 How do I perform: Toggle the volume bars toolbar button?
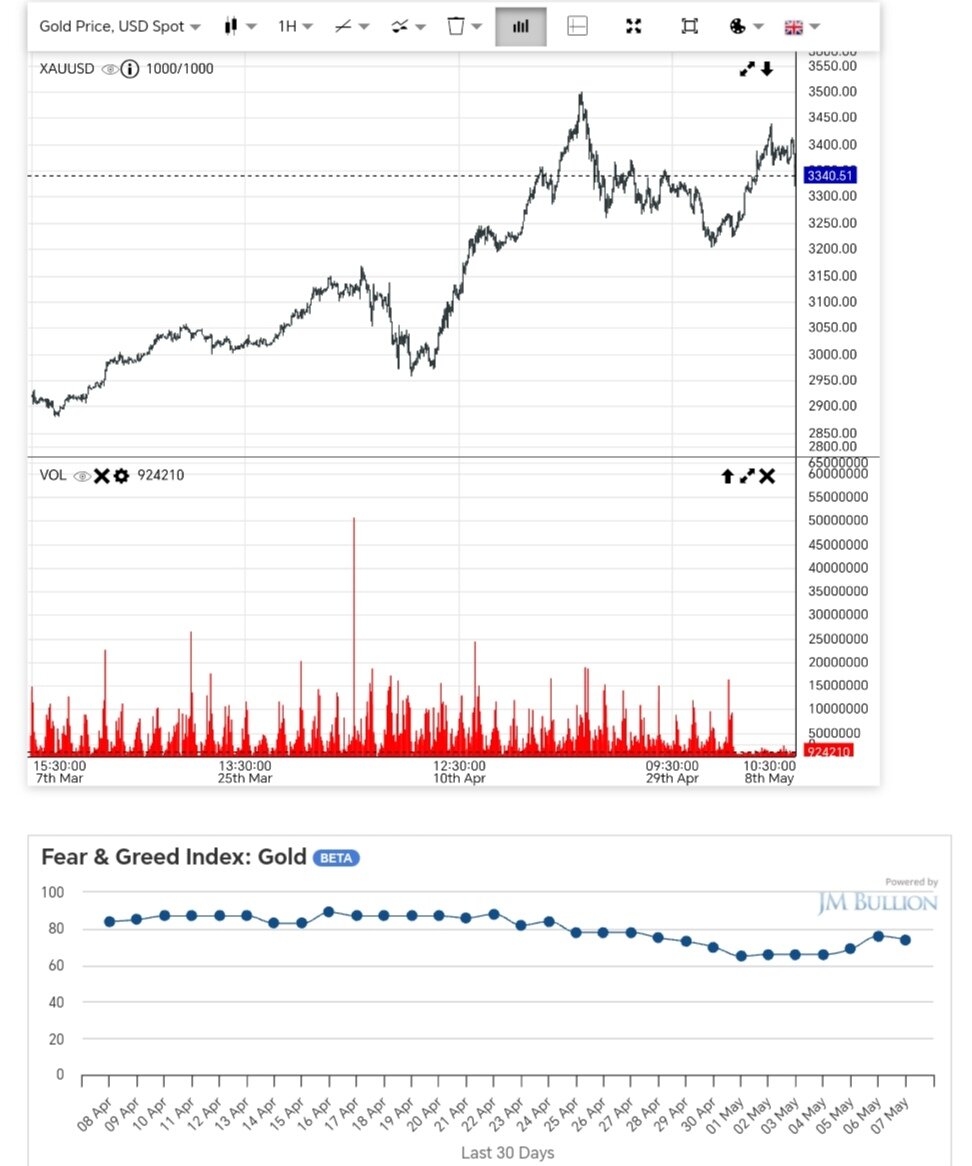520,27
